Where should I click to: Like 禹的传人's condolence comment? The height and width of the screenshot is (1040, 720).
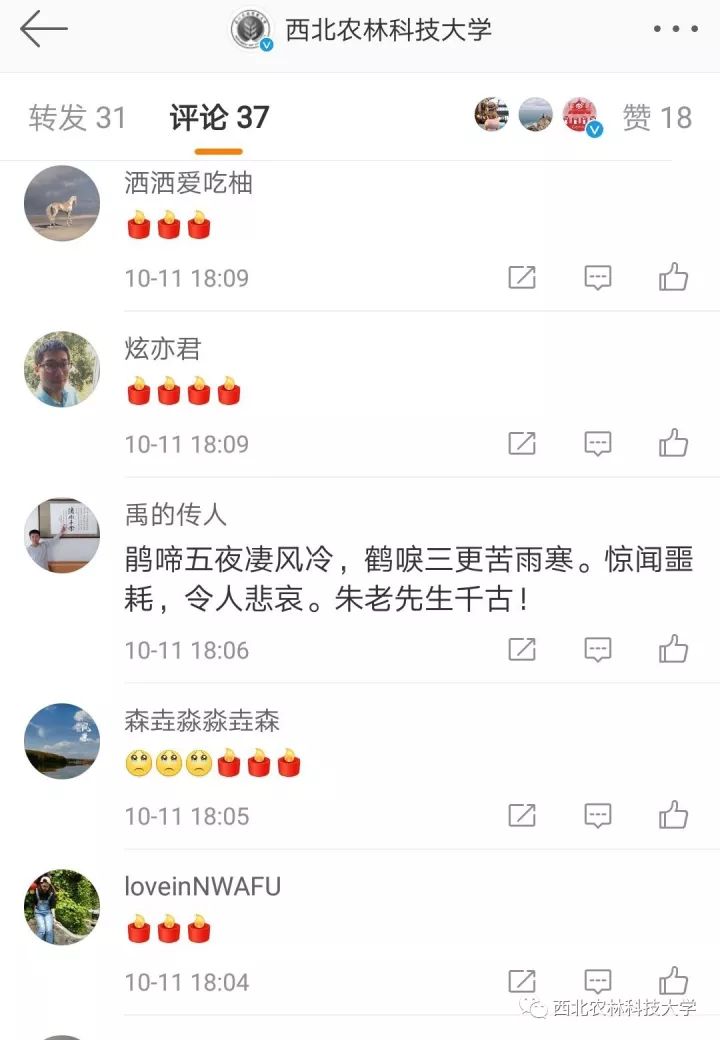673,649
